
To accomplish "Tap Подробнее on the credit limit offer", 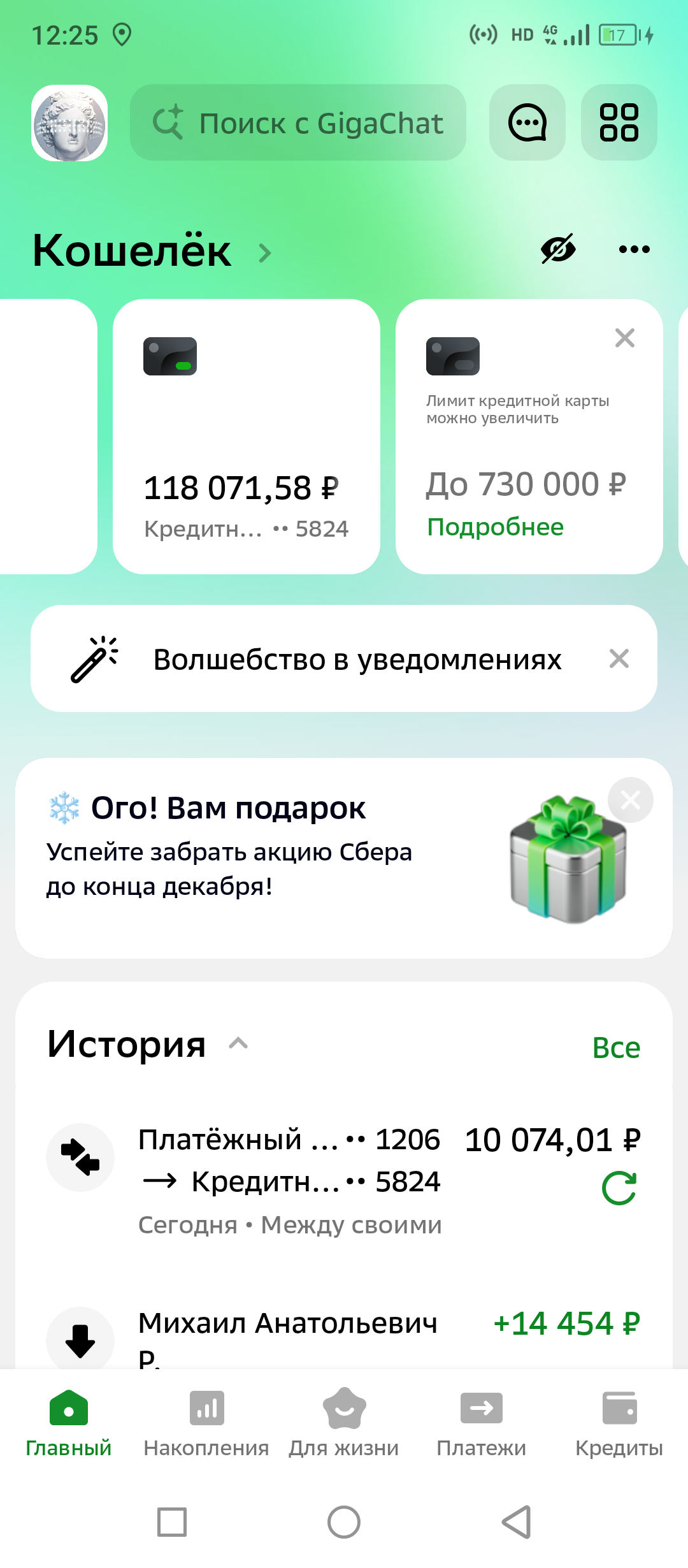I will pos(495,527).
